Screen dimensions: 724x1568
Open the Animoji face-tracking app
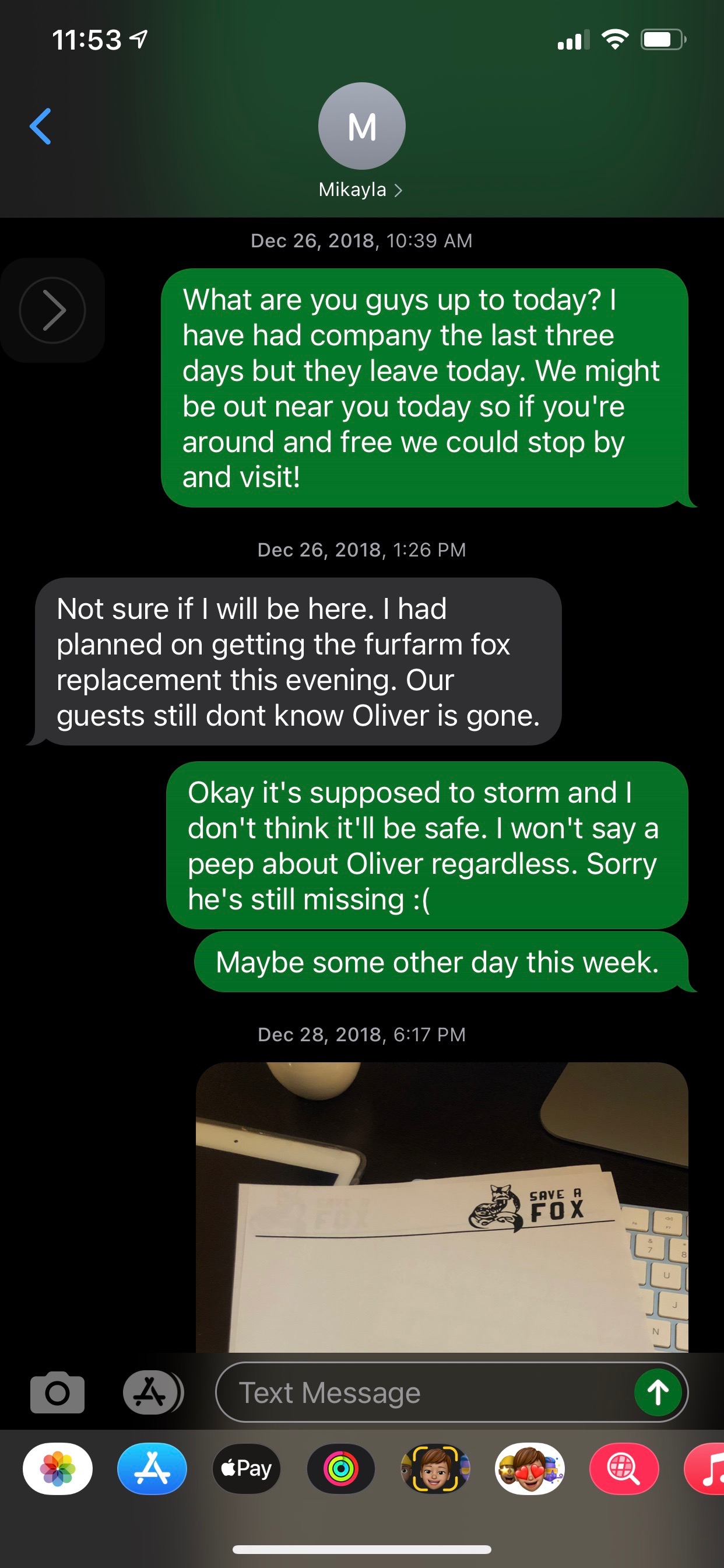435,1469
